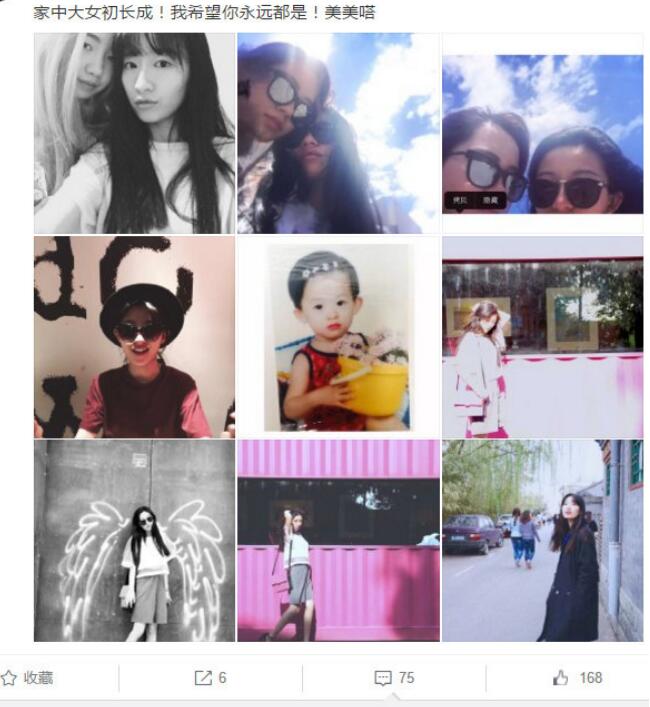Open the black-and-white long-hair selfie photo
The height and width of the screenshot is (707, 650).
point(135,133)
